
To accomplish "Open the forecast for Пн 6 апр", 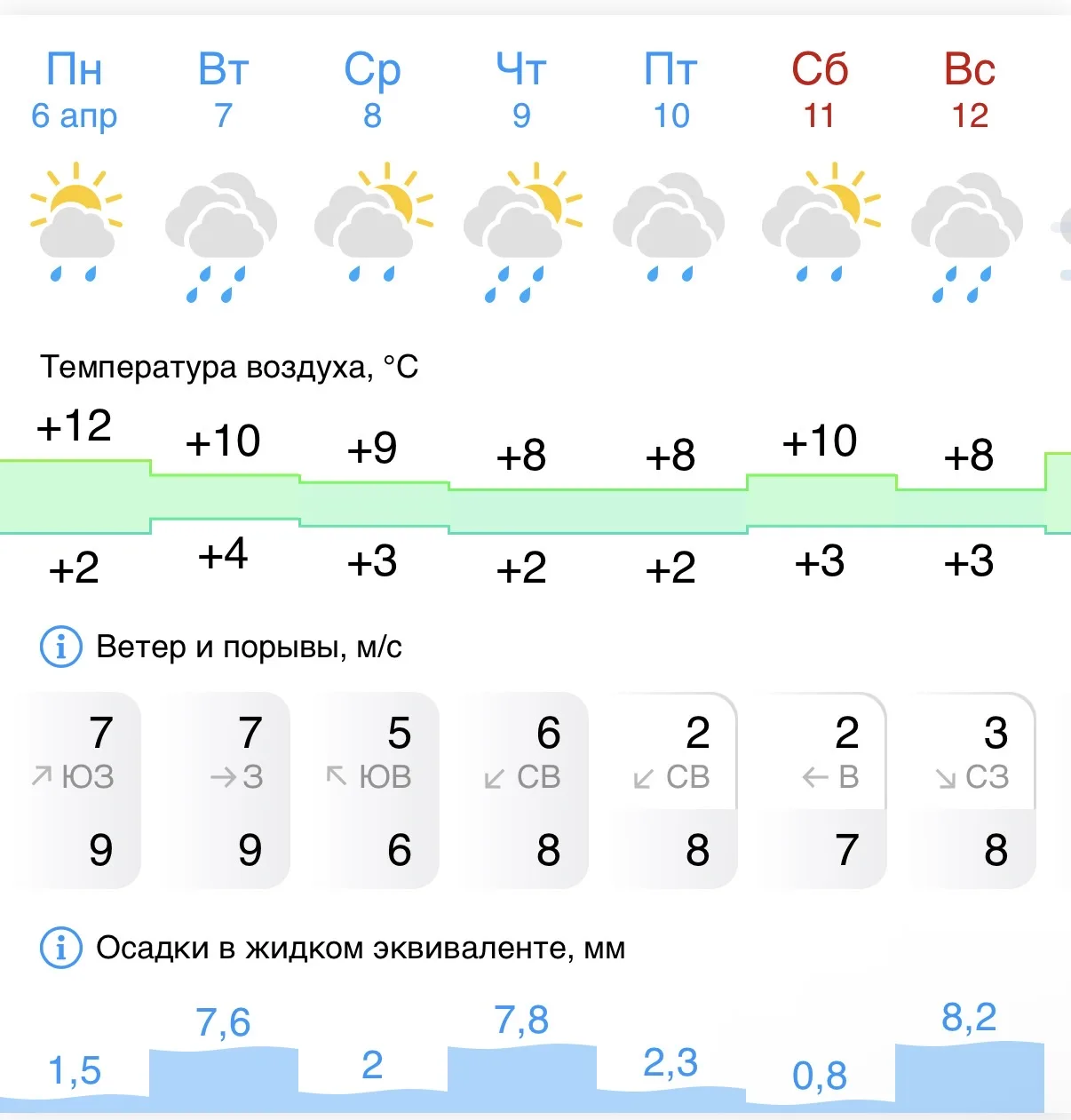I will 75,92.
